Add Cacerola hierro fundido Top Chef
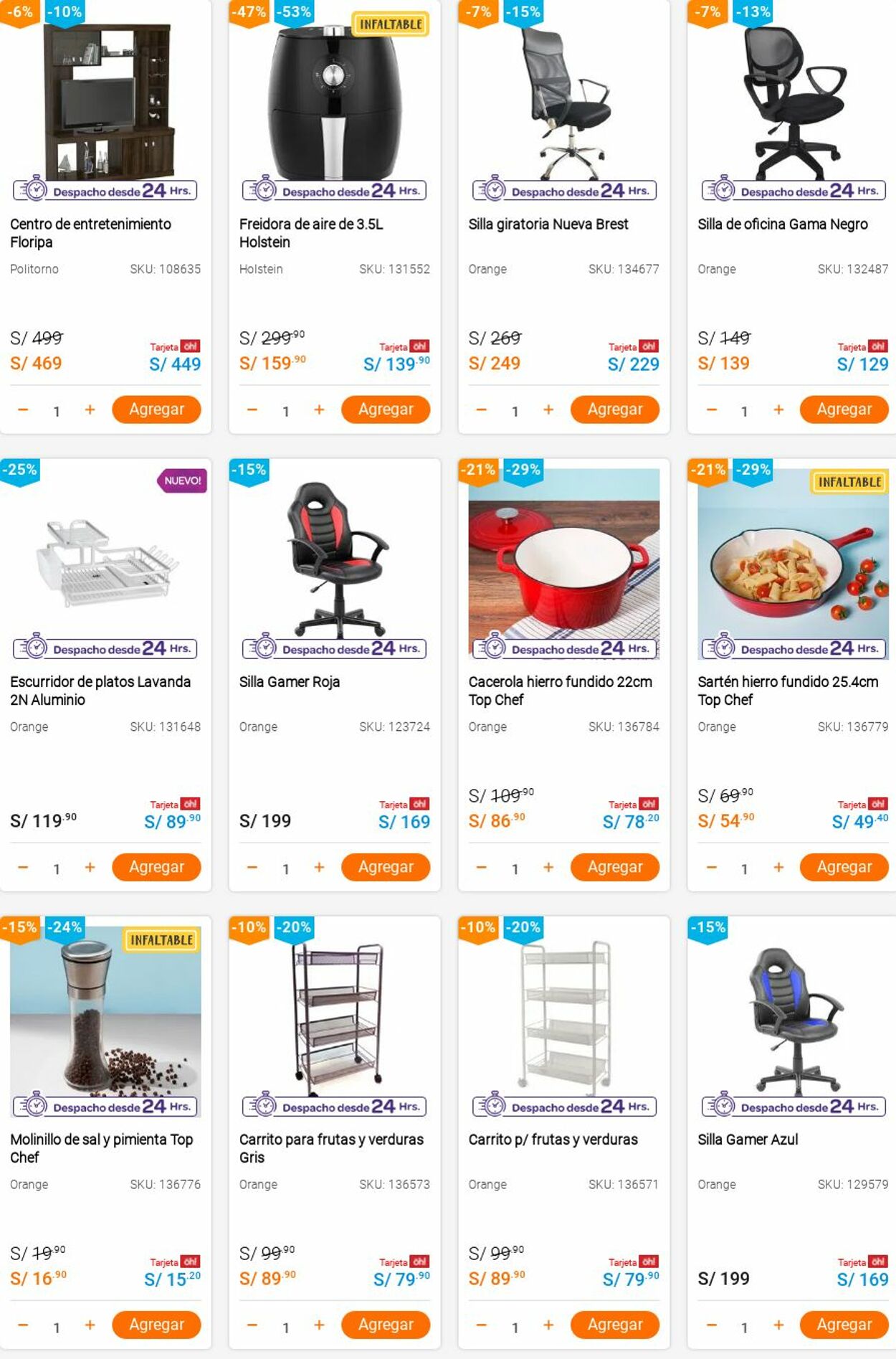The image size is (896, 1359). (x=615, y=867)
